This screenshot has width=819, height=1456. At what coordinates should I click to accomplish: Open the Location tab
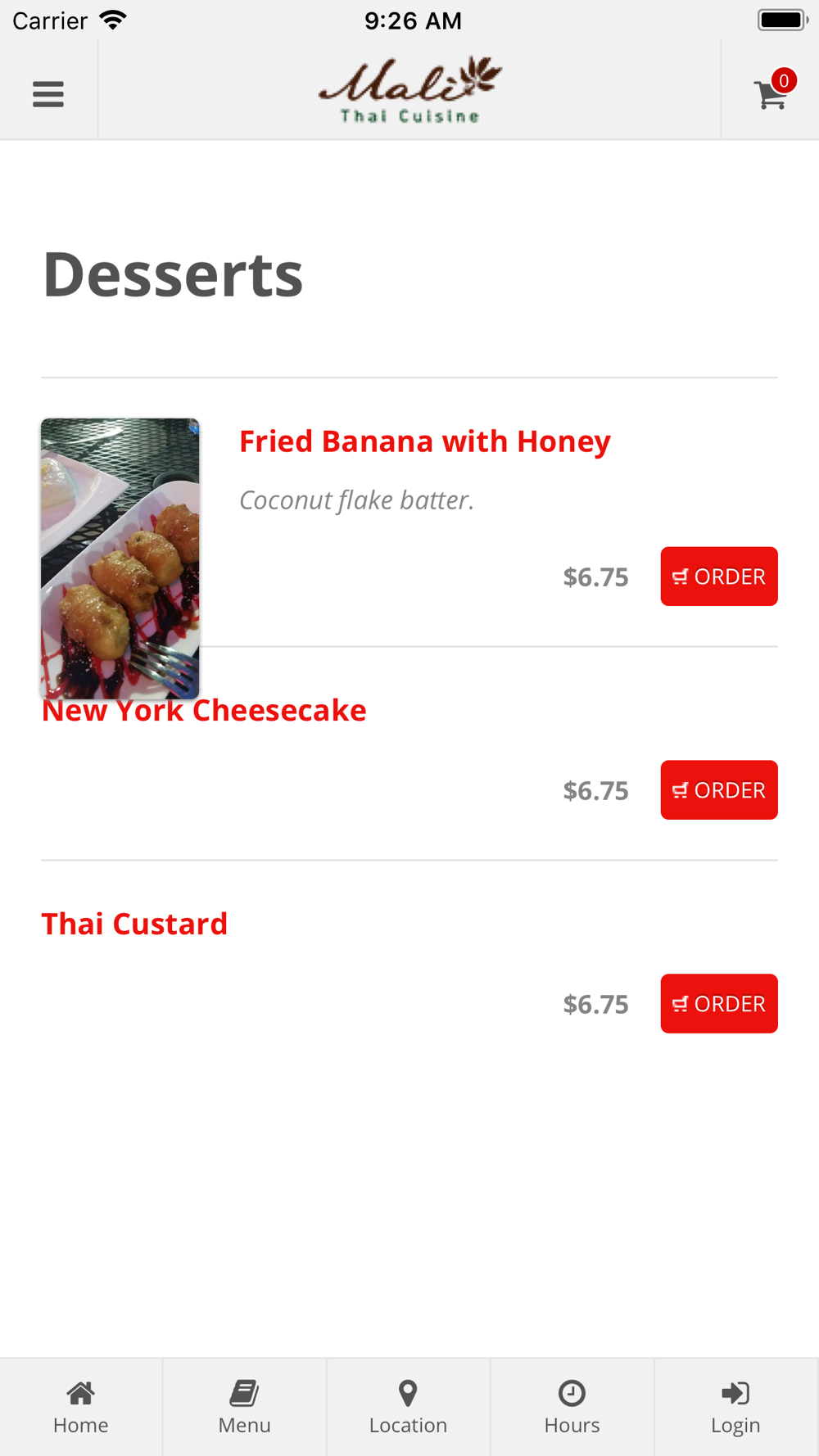(x=409, y=1407)
